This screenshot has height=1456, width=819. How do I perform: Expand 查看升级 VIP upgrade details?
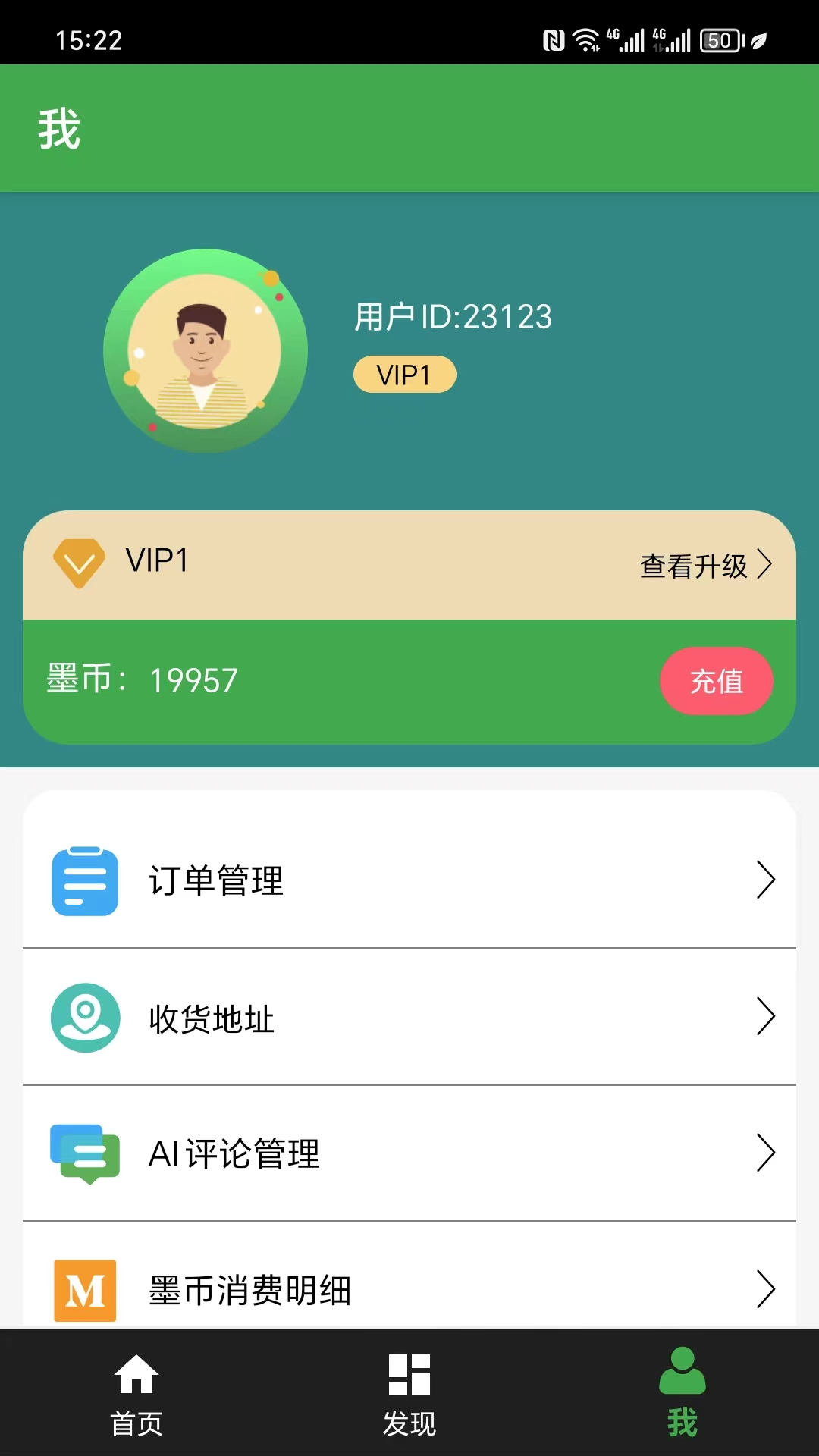coord(704,564)
